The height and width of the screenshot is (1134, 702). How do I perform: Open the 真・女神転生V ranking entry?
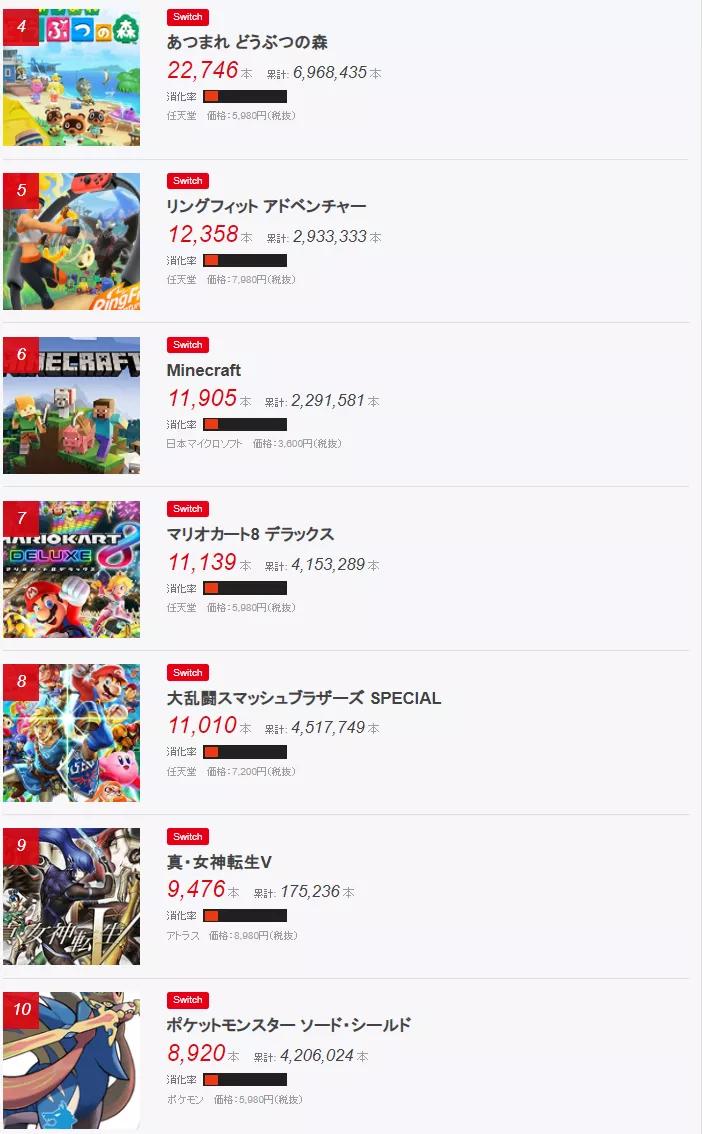pyautogui.click(x=219, y=862)
